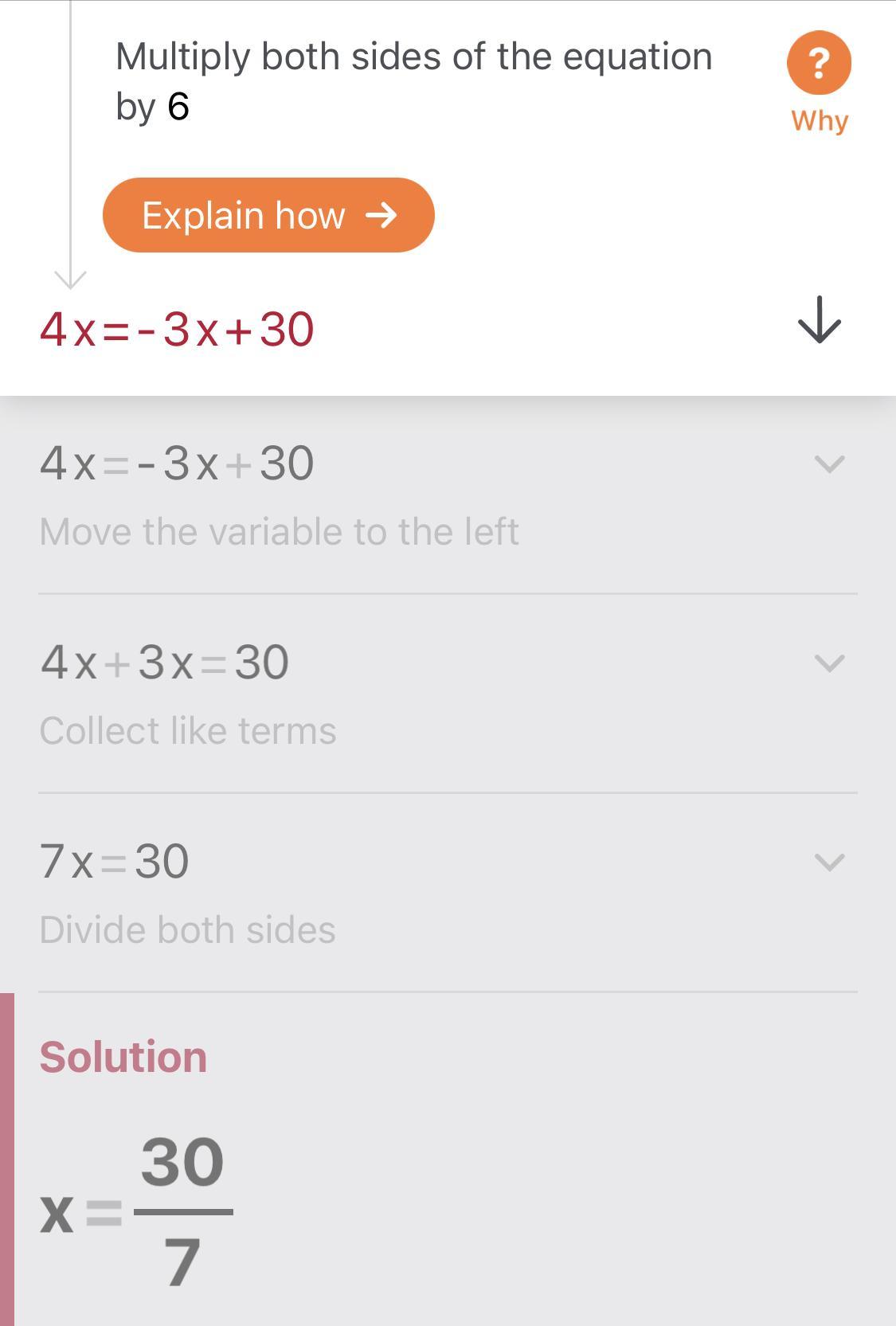
Task: Open the Explain how walkthrough
Action: 268,215
